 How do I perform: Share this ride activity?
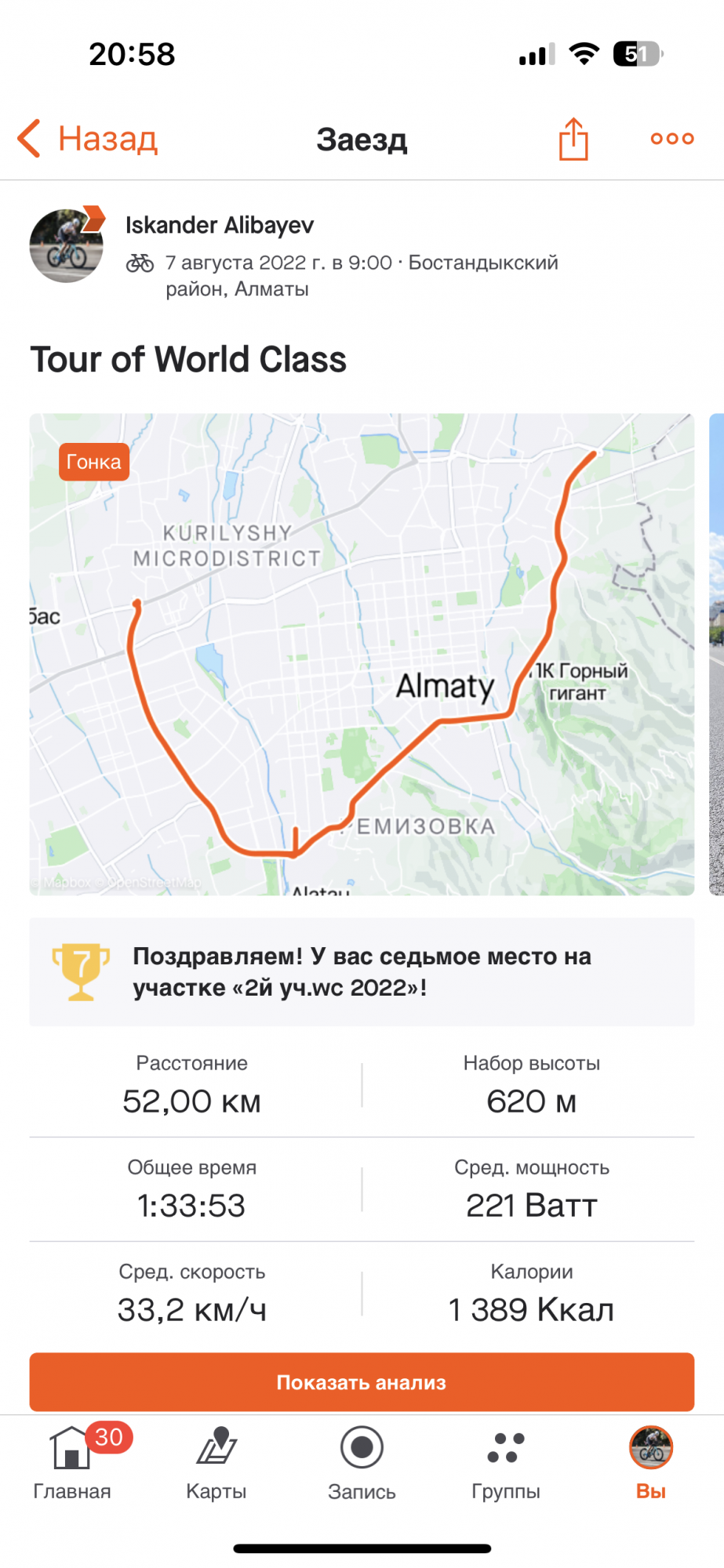(573, 140)
